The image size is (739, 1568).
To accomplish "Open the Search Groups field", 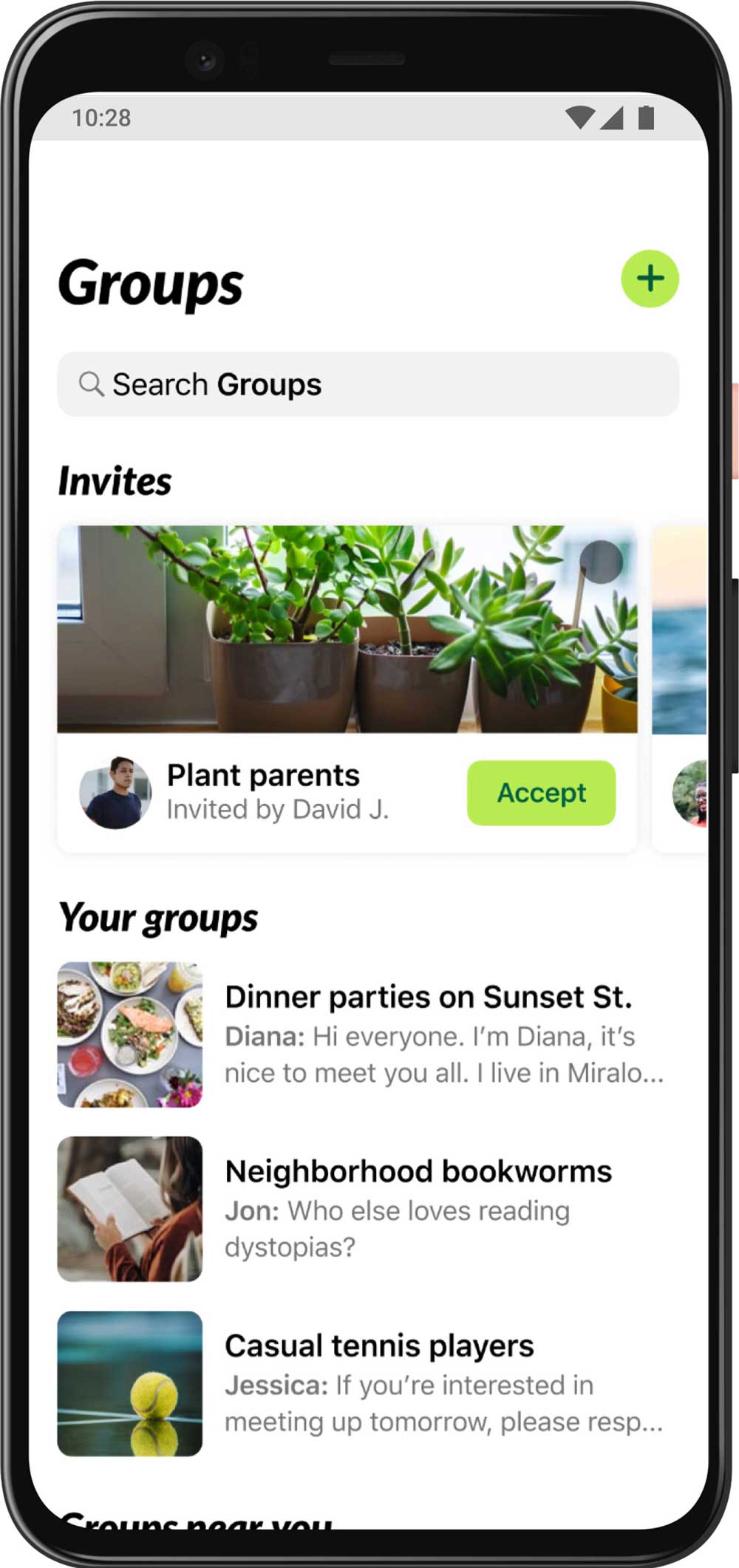I will [x=367, y=384].
